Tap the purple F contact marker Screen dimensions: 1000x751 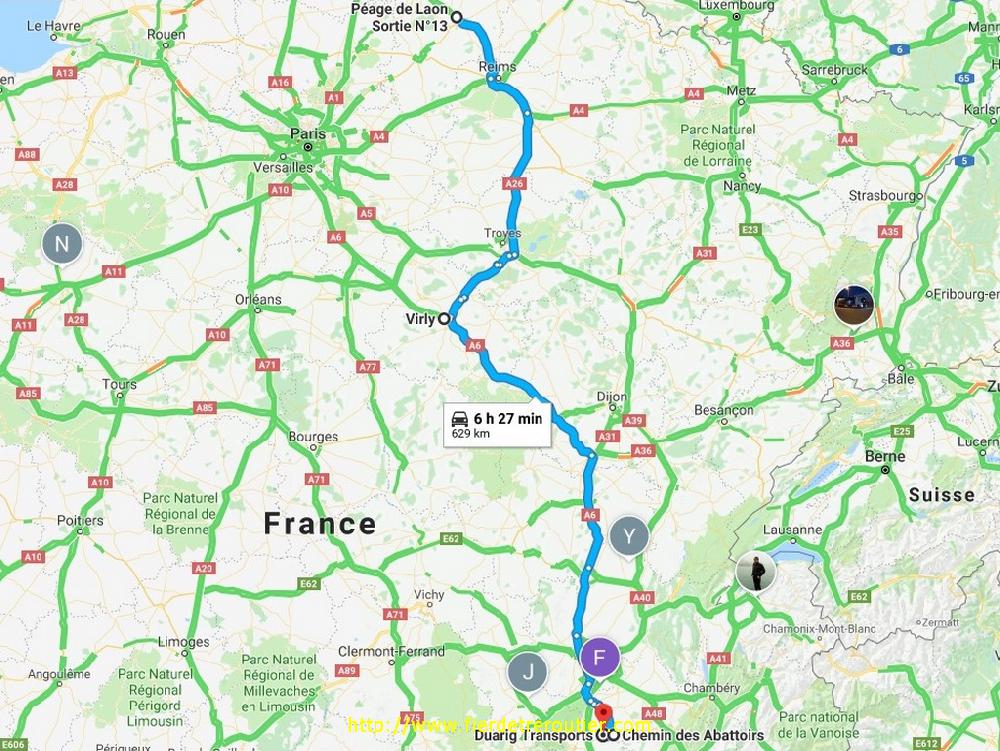click(600, 657)
